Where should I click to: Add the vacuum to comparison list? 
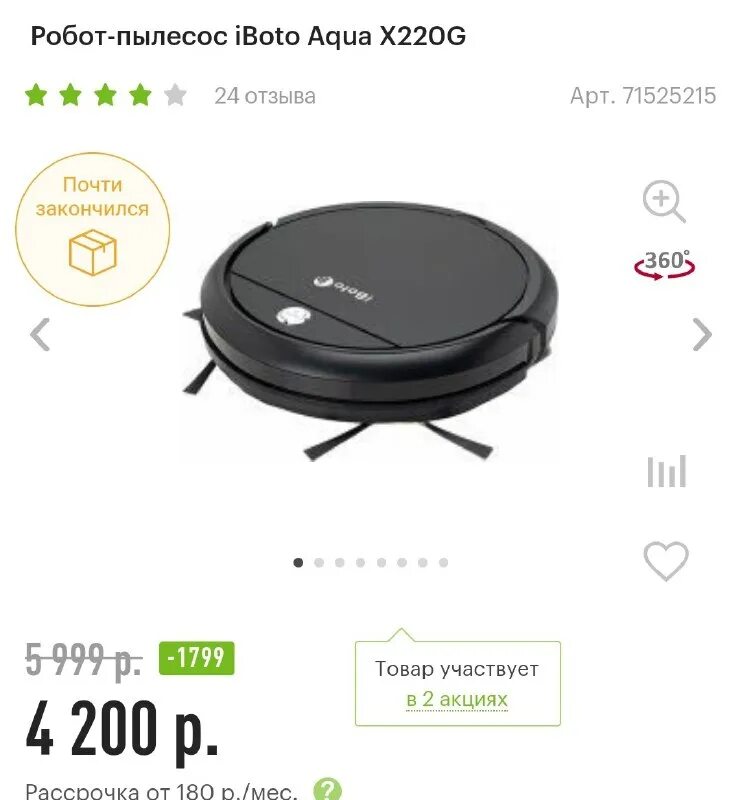[x=666, y=471]
